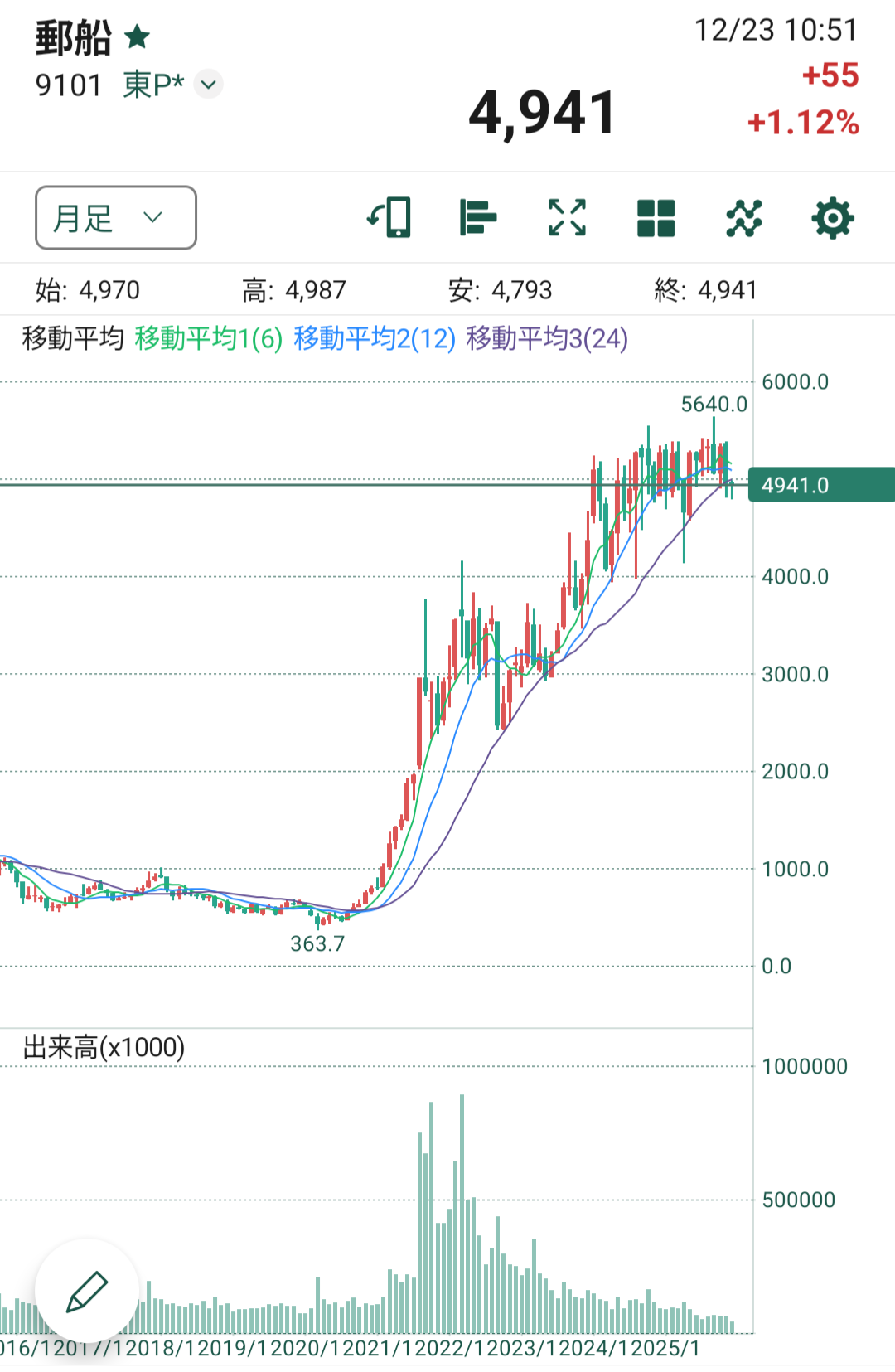Open the 月足 timeframe dropdown

pos(116,217)
